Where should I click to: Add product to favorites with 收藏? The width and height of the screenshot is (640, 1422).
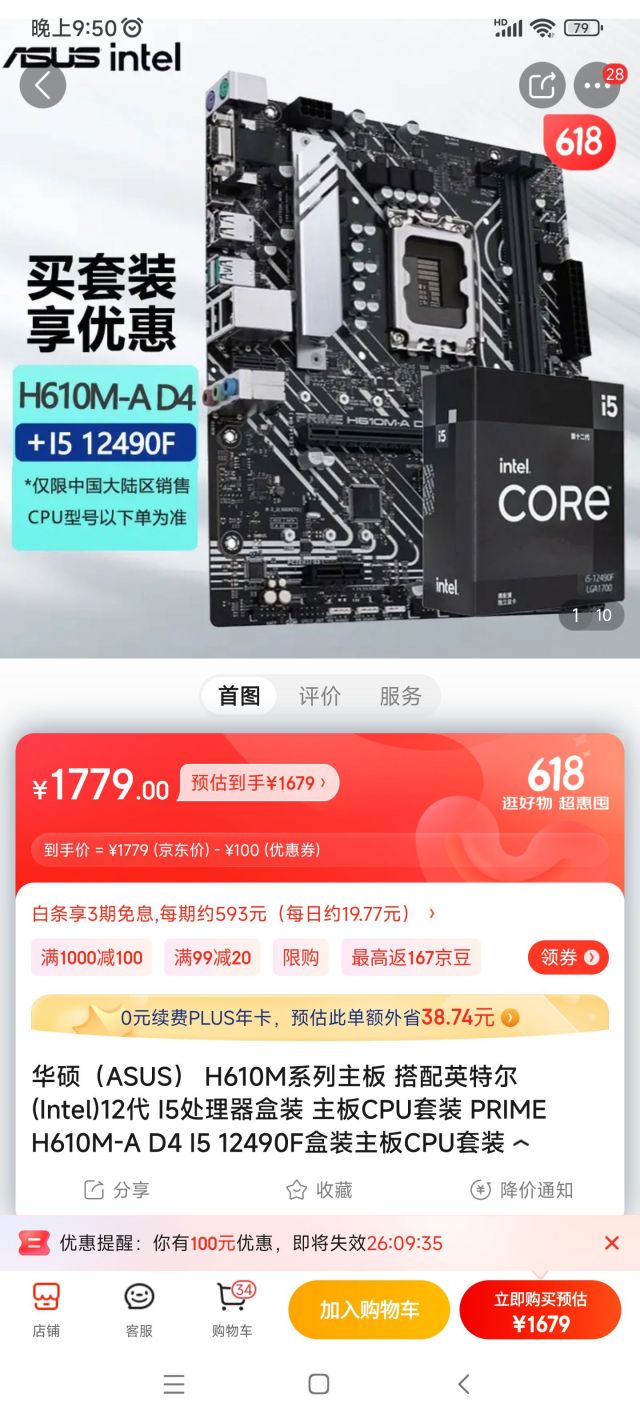point(319,1190)
